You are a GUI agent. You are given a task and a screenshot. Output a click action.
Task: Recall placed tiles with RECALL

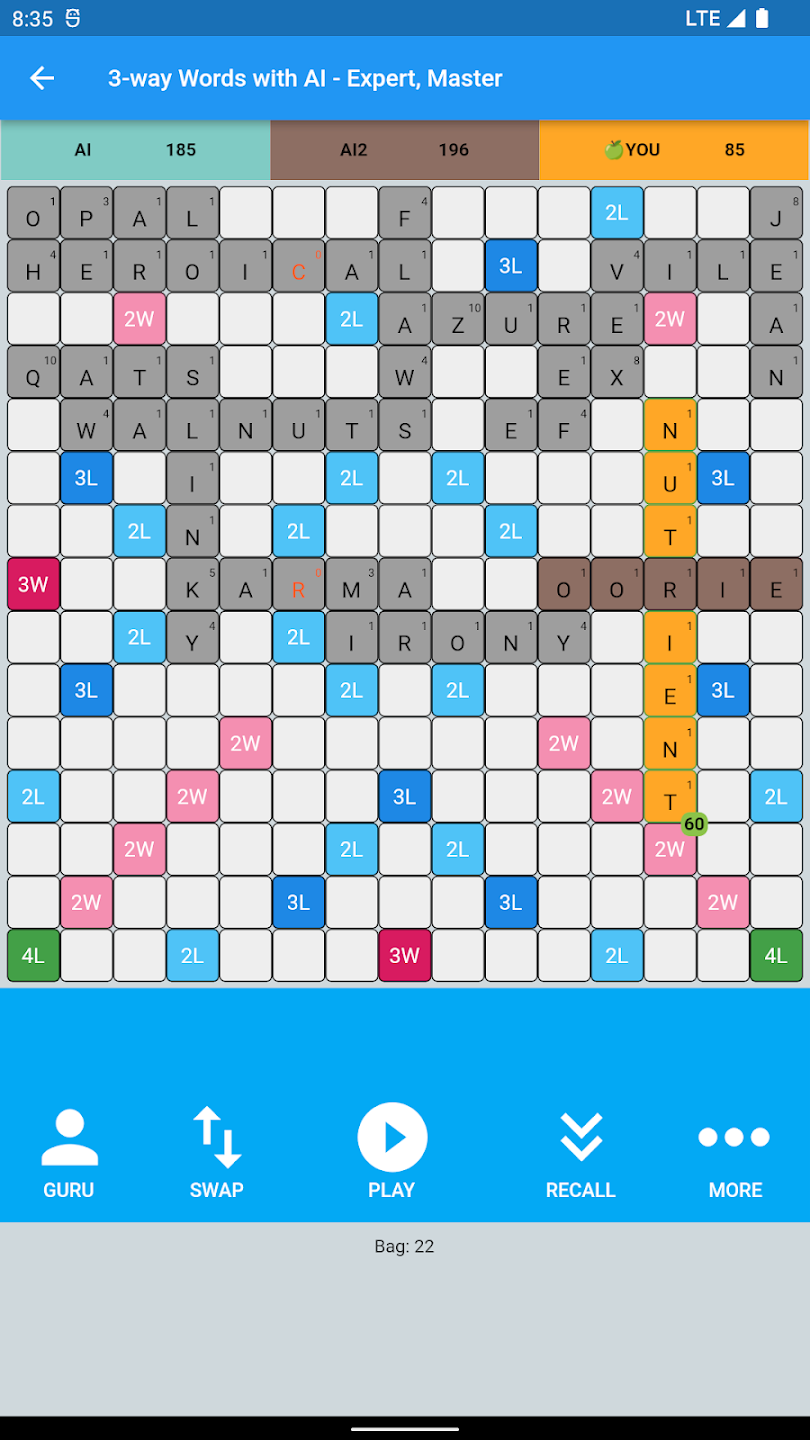[580, 1155]
